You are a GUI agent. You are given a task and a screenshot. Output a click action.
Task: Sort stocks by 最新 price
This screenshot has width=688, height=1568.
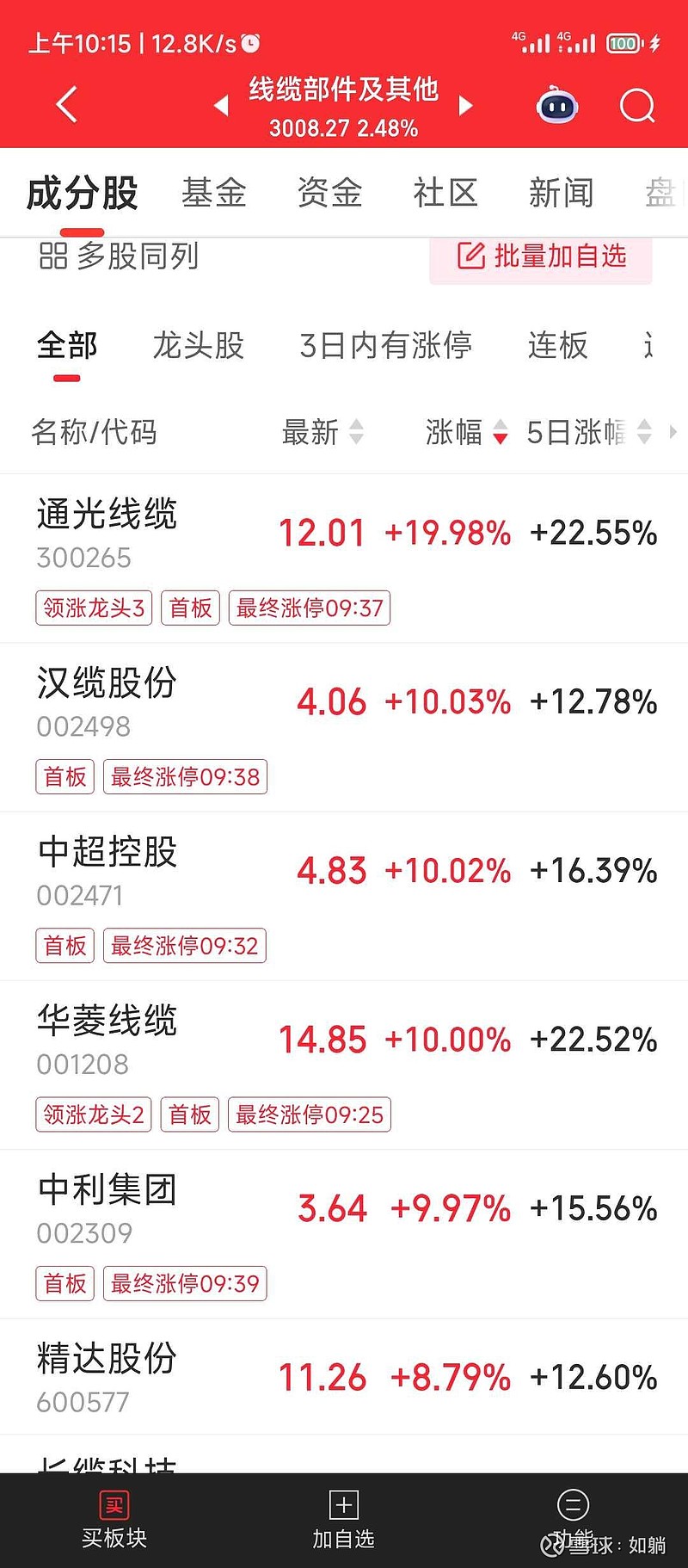pos(322,432)
